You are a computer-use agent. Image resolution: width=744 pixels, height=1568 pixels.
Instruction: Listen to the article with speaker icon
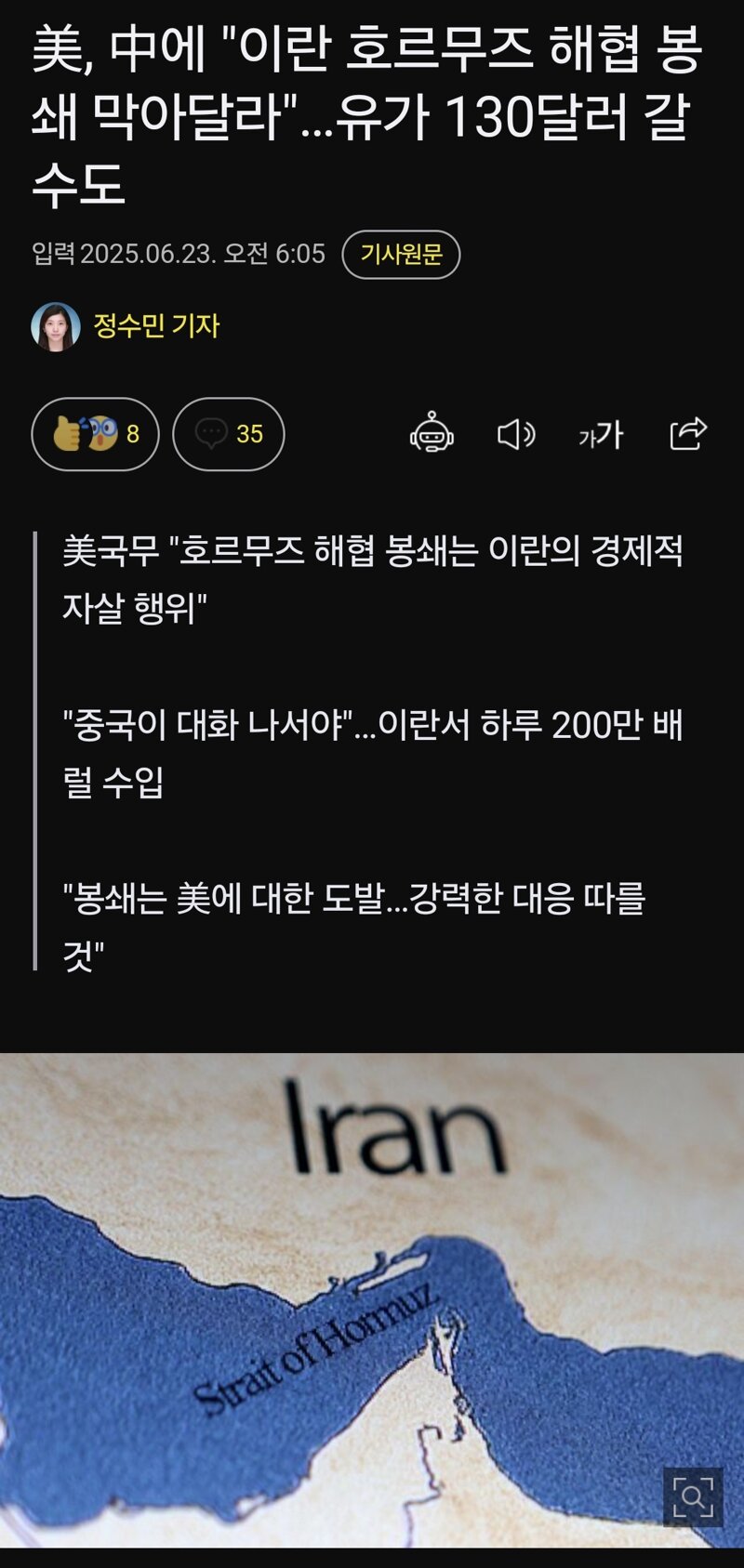516,434
